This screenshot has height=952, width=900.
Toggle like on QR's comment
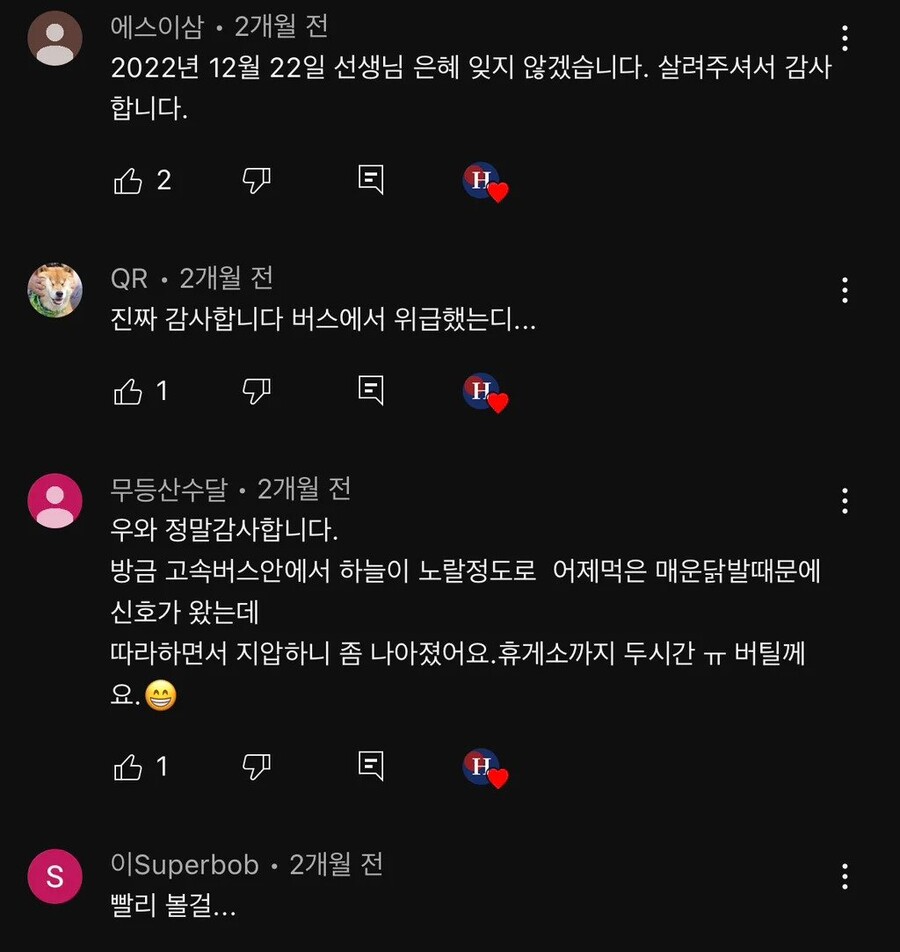(129, 391)
